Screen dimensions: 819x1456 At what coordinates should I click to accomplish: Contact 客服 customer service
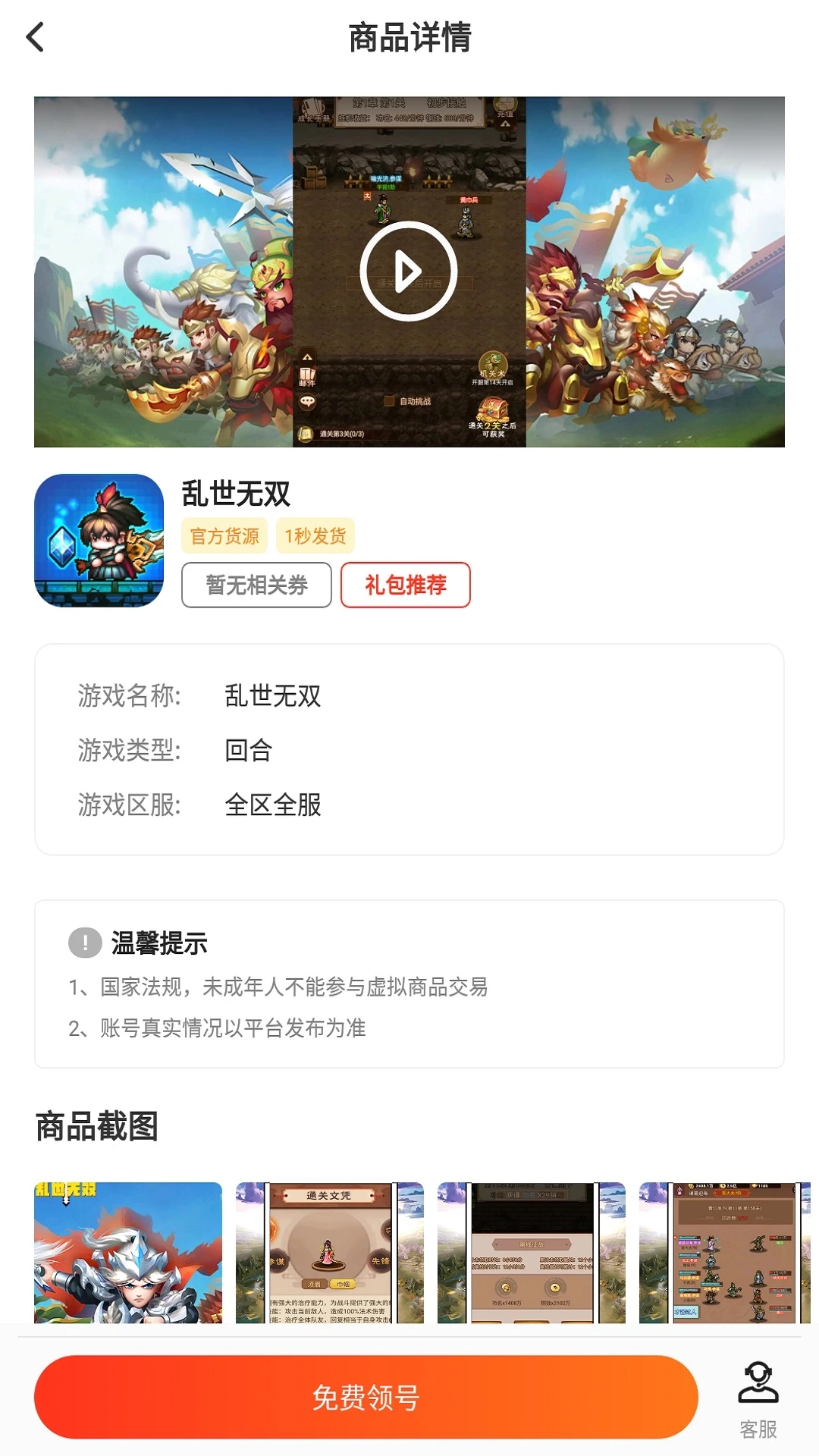tap(758, 1400)
